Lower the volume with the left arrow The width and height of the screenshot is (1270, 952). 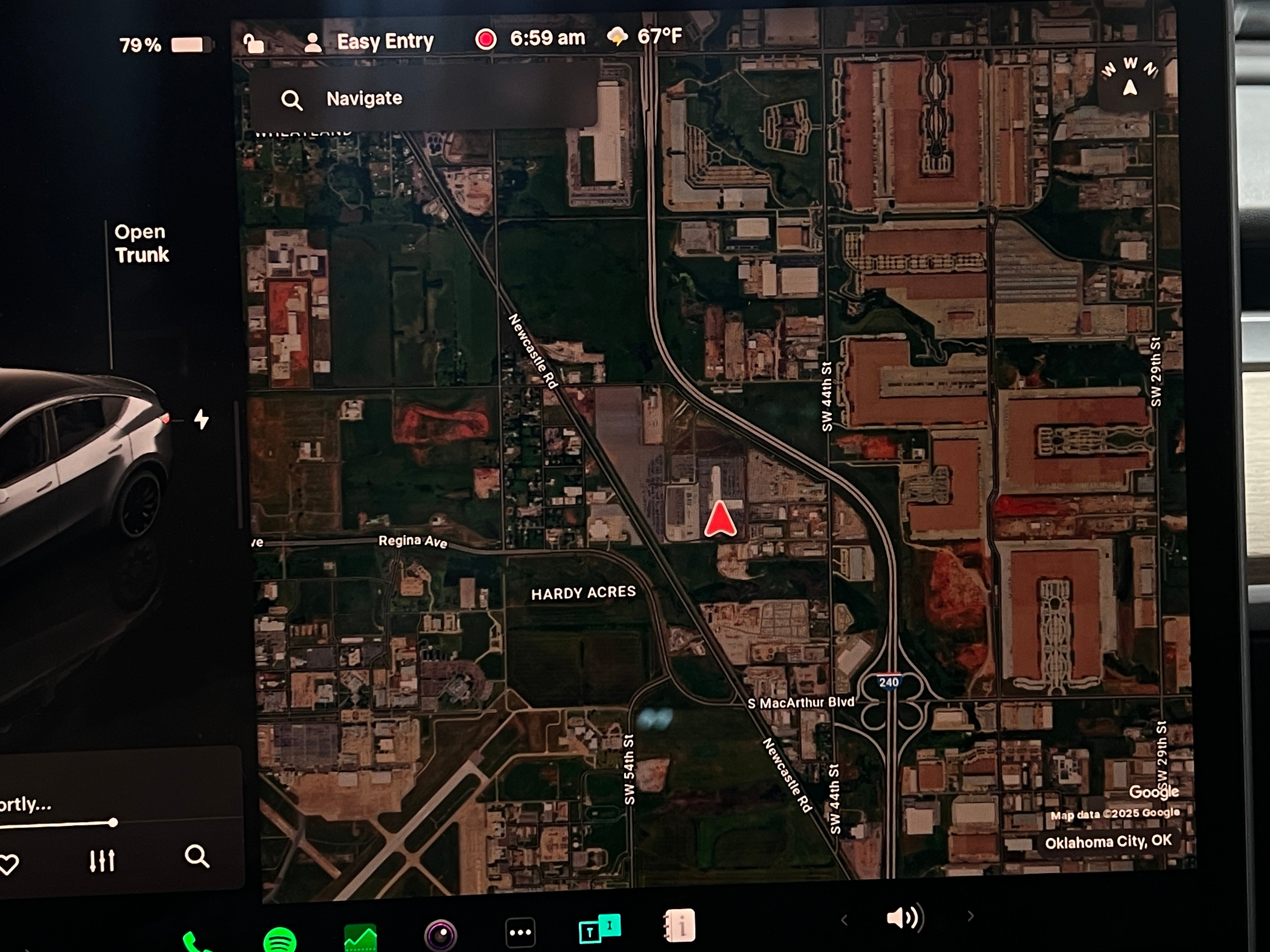[844, 920]
